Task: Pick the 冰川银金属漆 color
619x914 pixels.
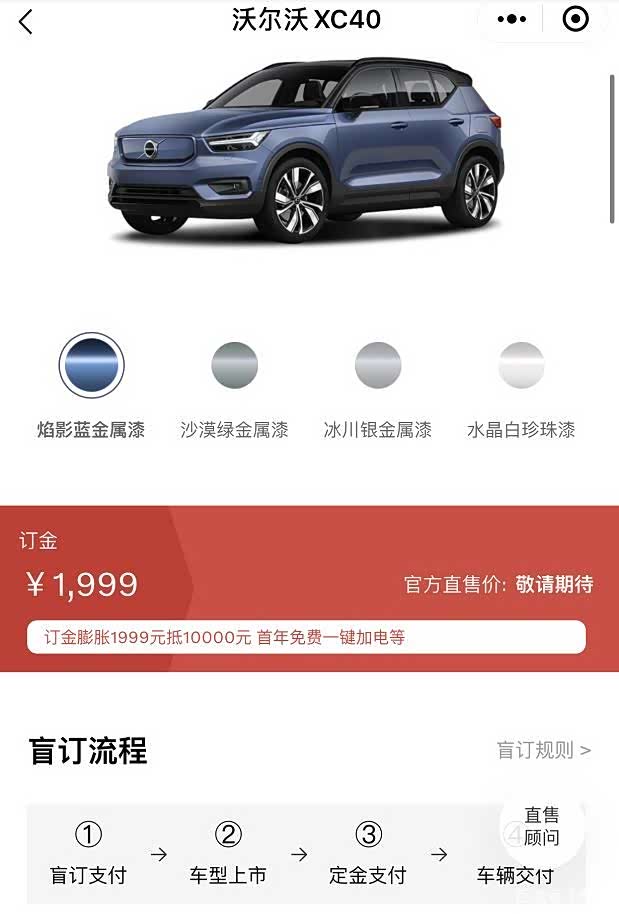Action: [377, 366]
